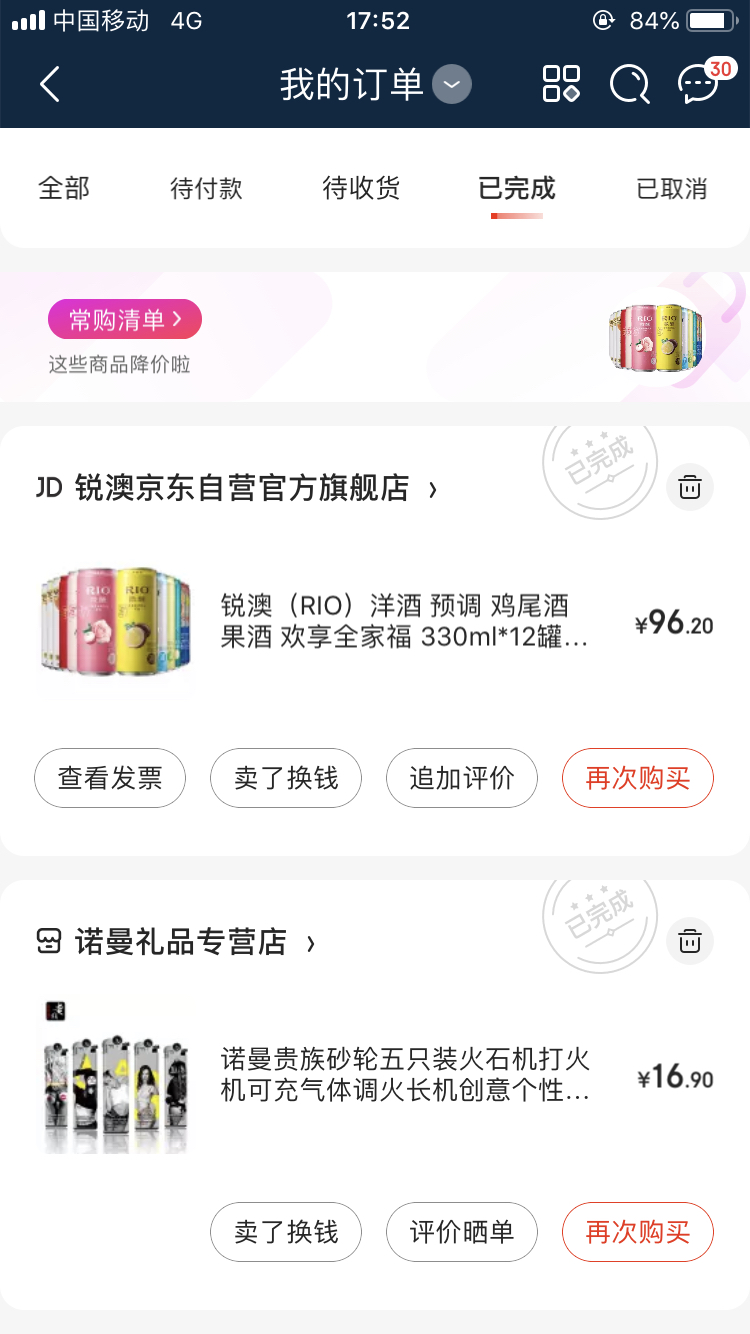
Task: Search orders with the magnifier icon
Action: pos(630,84)
